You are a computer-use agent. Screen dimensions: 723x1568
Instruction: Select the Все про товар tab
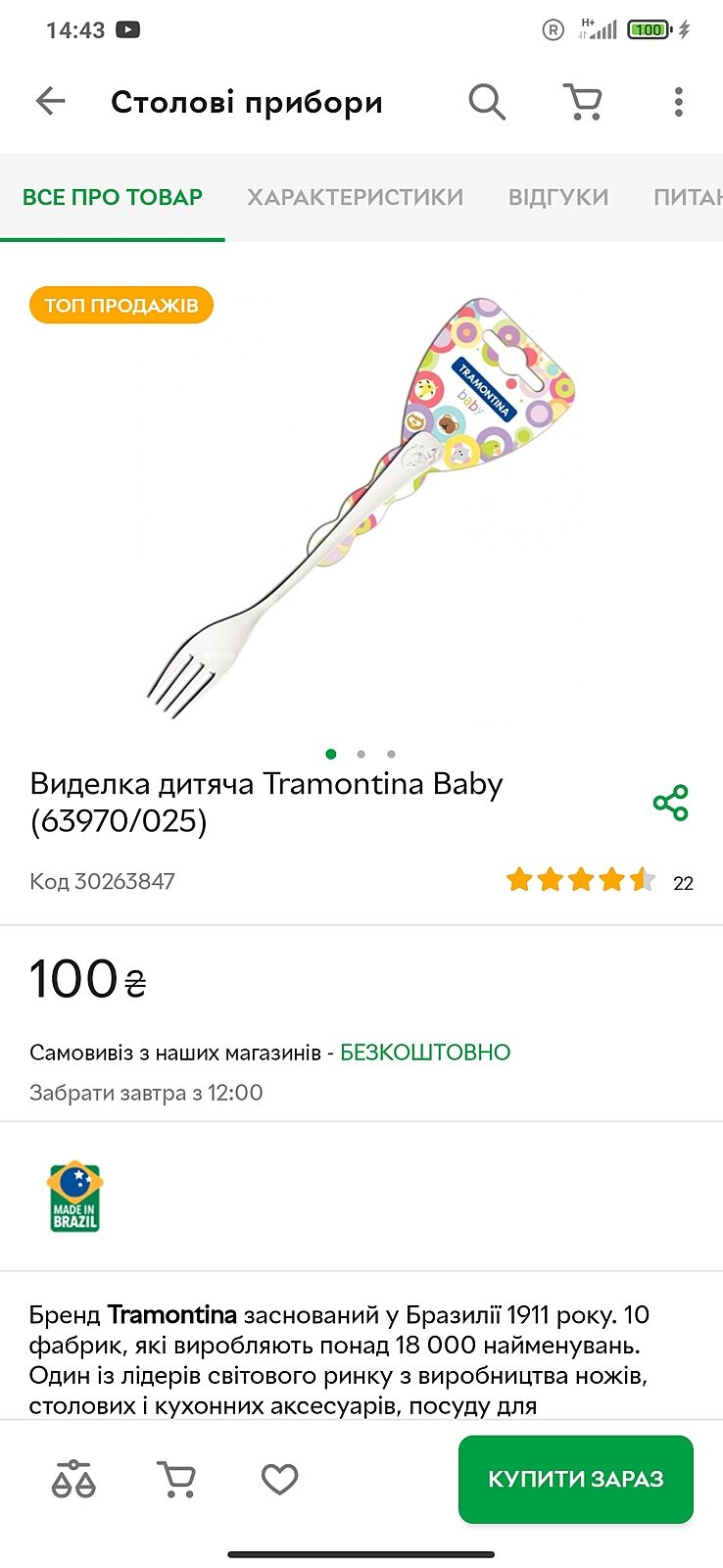113,197
